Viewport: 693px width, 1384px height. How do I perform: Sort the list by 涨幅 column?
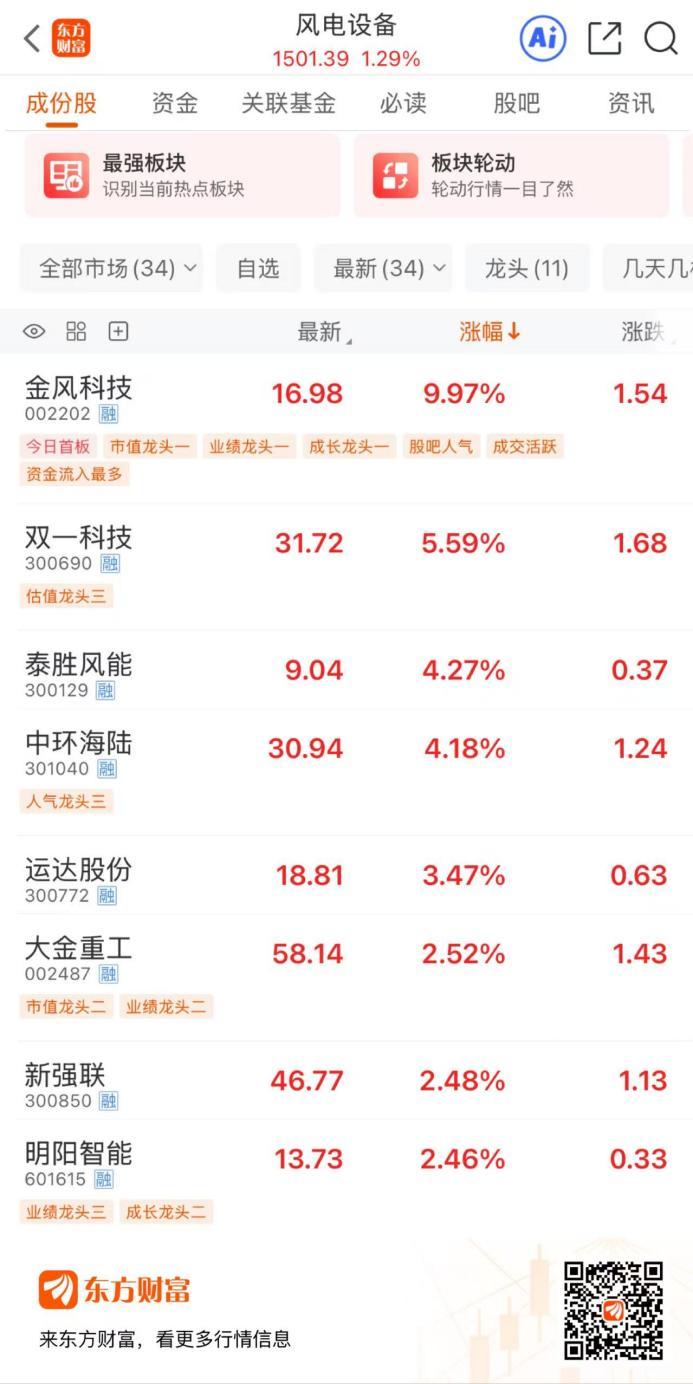tap(490, 332)
